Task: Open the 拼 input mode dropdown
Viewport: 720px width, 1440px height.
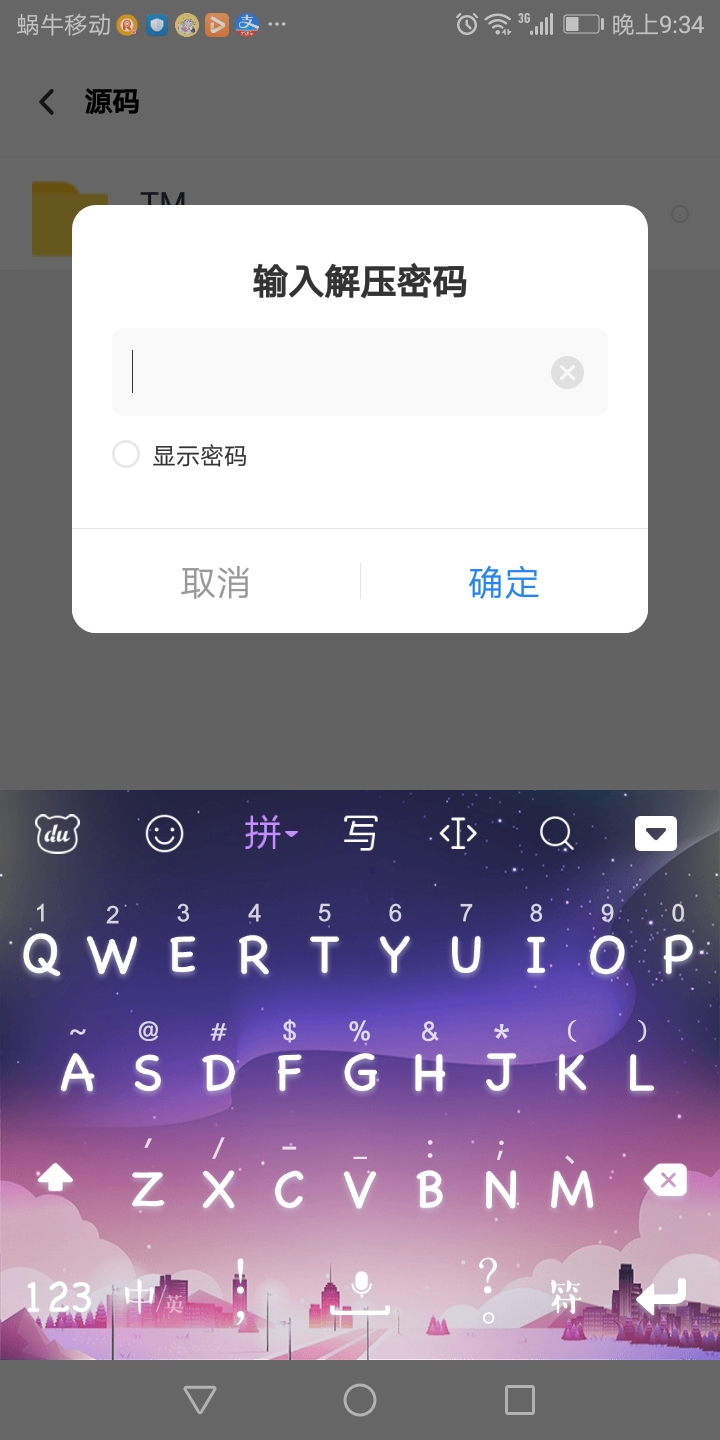Action: [x=271, y=833]
